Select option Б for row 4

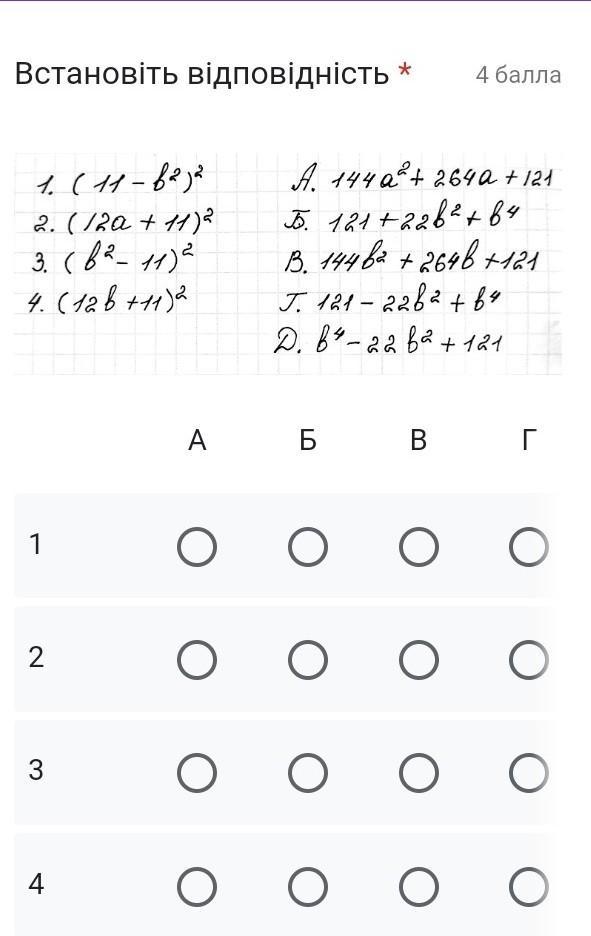(x=307, y=887)
